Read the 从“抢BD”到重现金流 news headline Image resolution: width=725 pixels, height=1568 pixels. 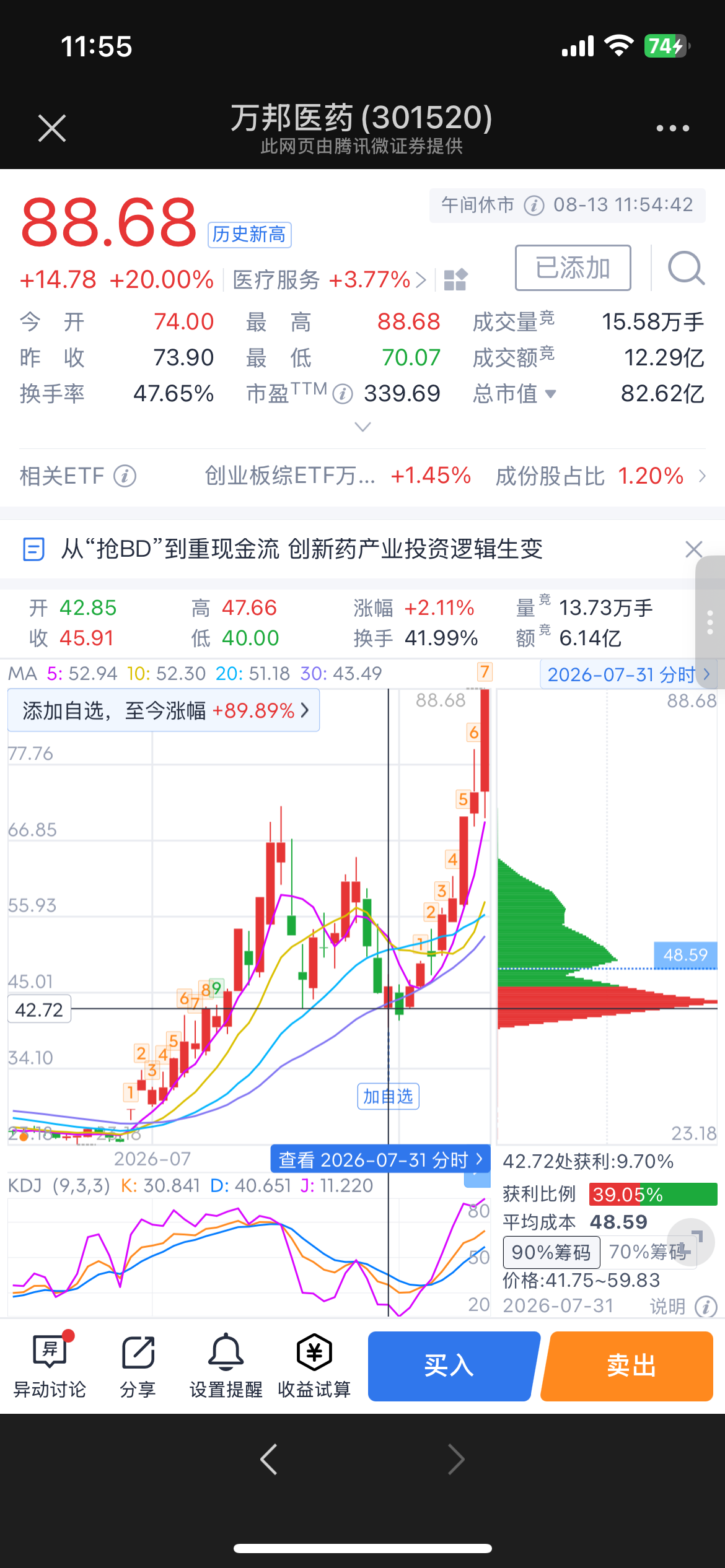point(302,549)
